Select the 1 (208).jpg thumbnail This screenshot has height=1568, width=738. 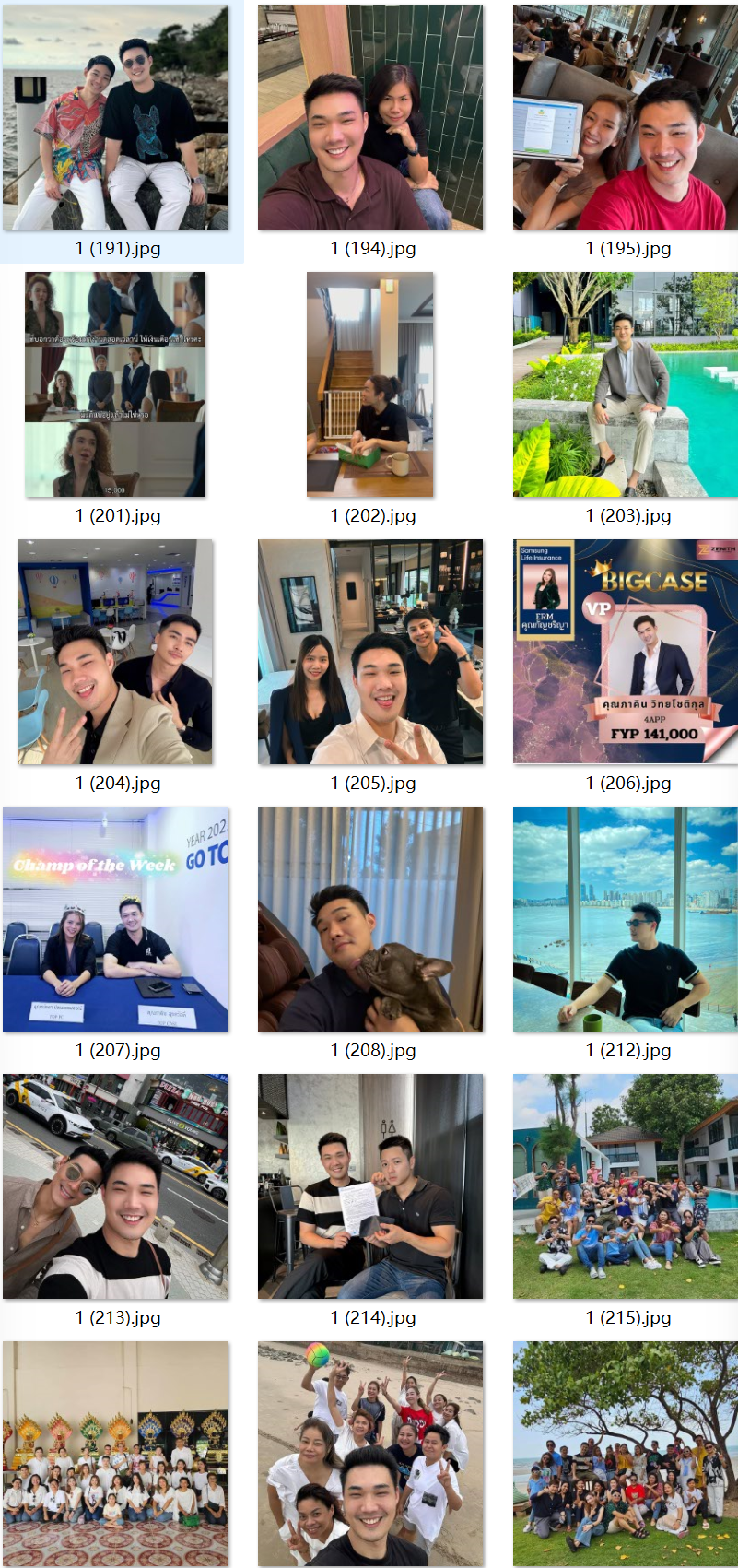[370, 919]
